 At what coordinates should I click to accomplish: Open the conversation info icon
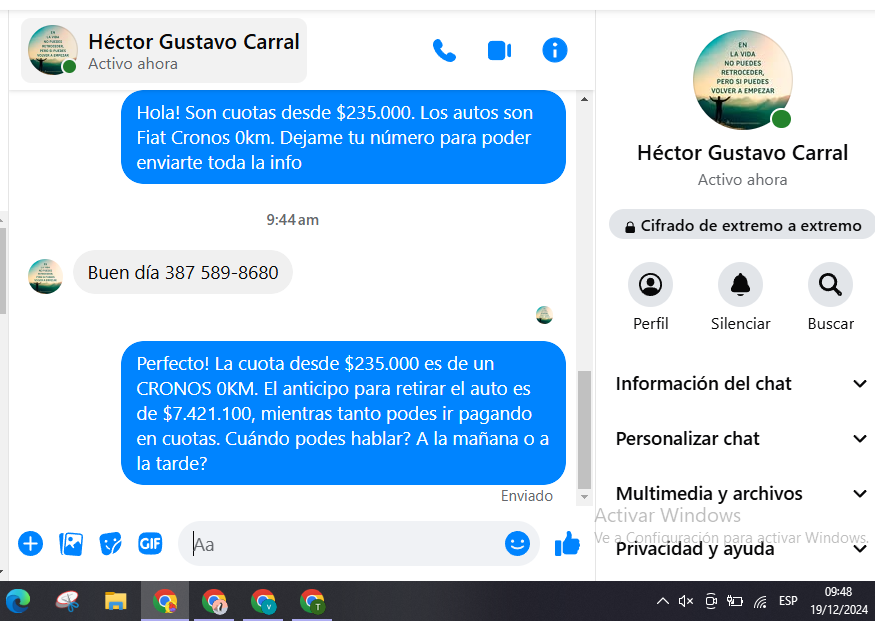554,50
